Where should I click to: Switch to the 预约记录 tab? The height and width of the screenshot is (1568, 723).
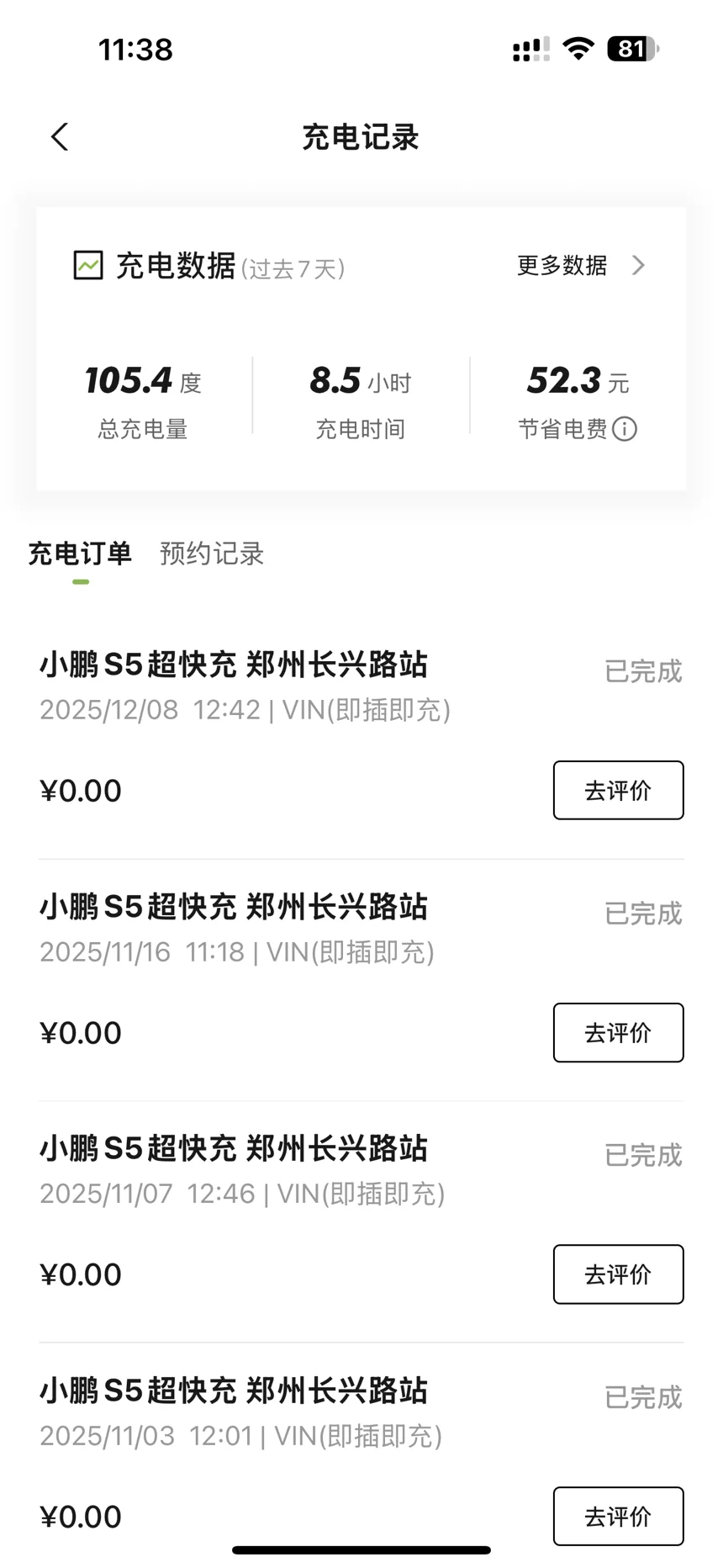click(x=212, y=554)
